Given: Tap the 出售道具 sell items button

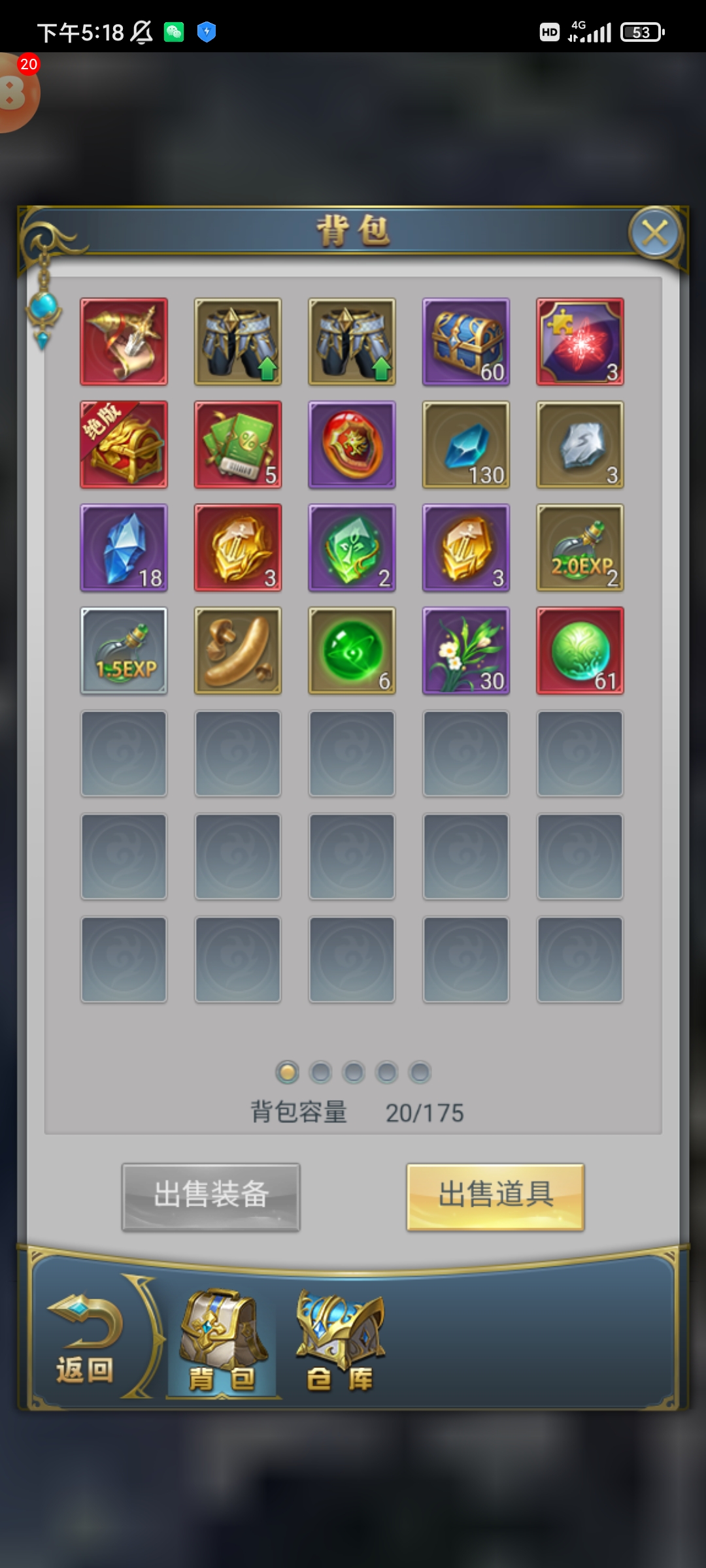Looking at the screenshot, I should [x=495, y=1196].
